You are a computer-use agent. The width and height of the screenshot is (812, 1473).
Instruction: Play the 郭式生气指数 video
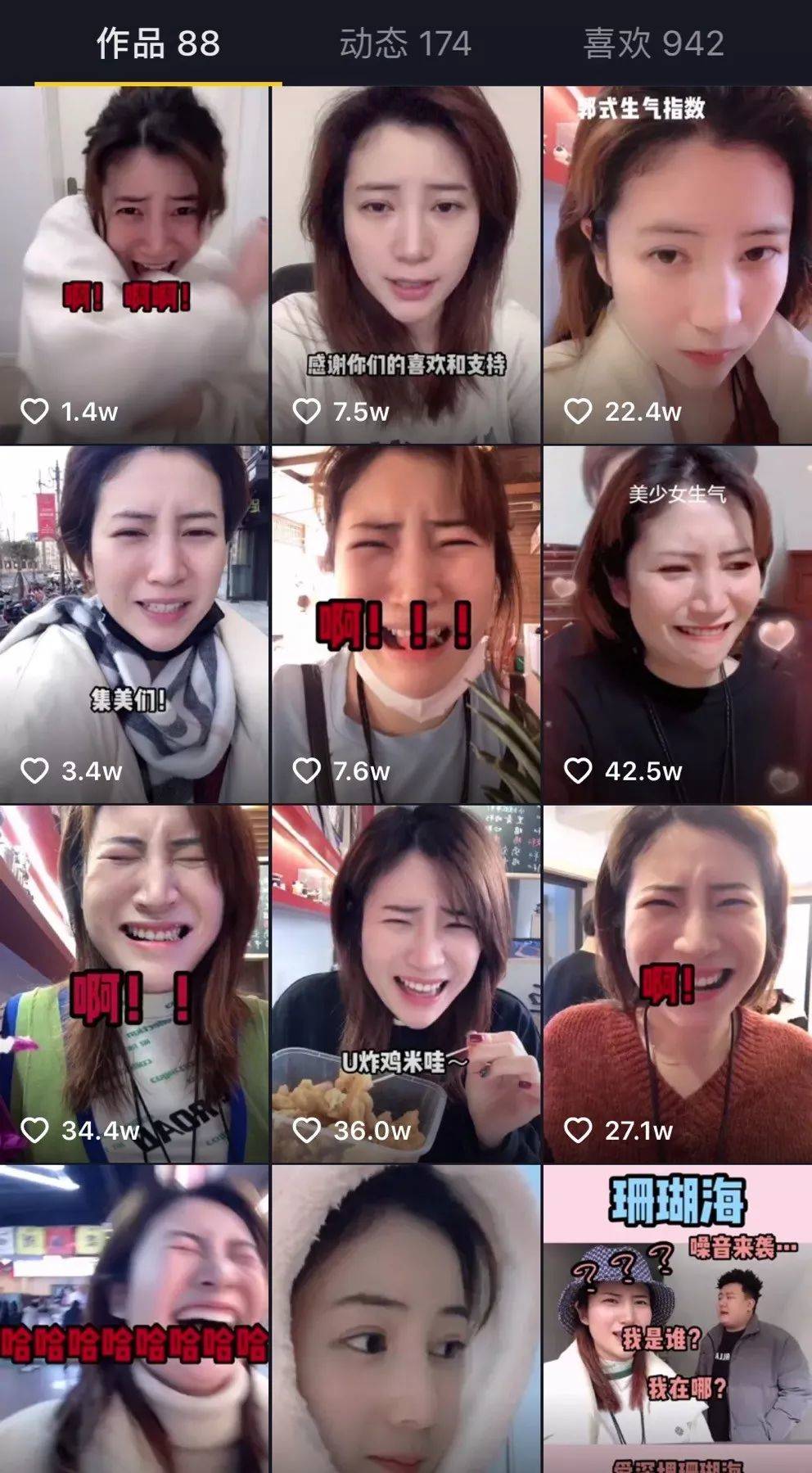(x=678, y=265)
